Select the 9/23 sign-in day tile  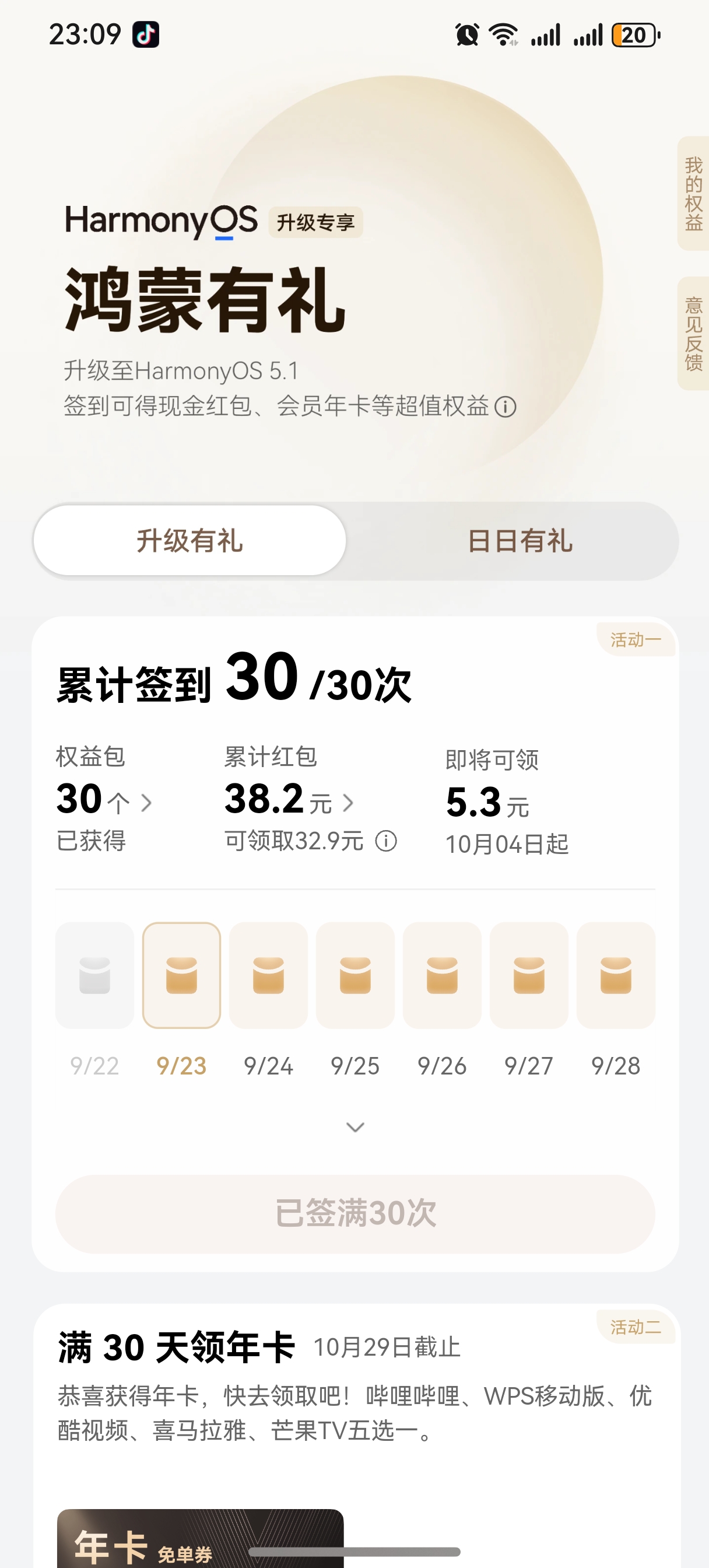[x=181, y=975]
